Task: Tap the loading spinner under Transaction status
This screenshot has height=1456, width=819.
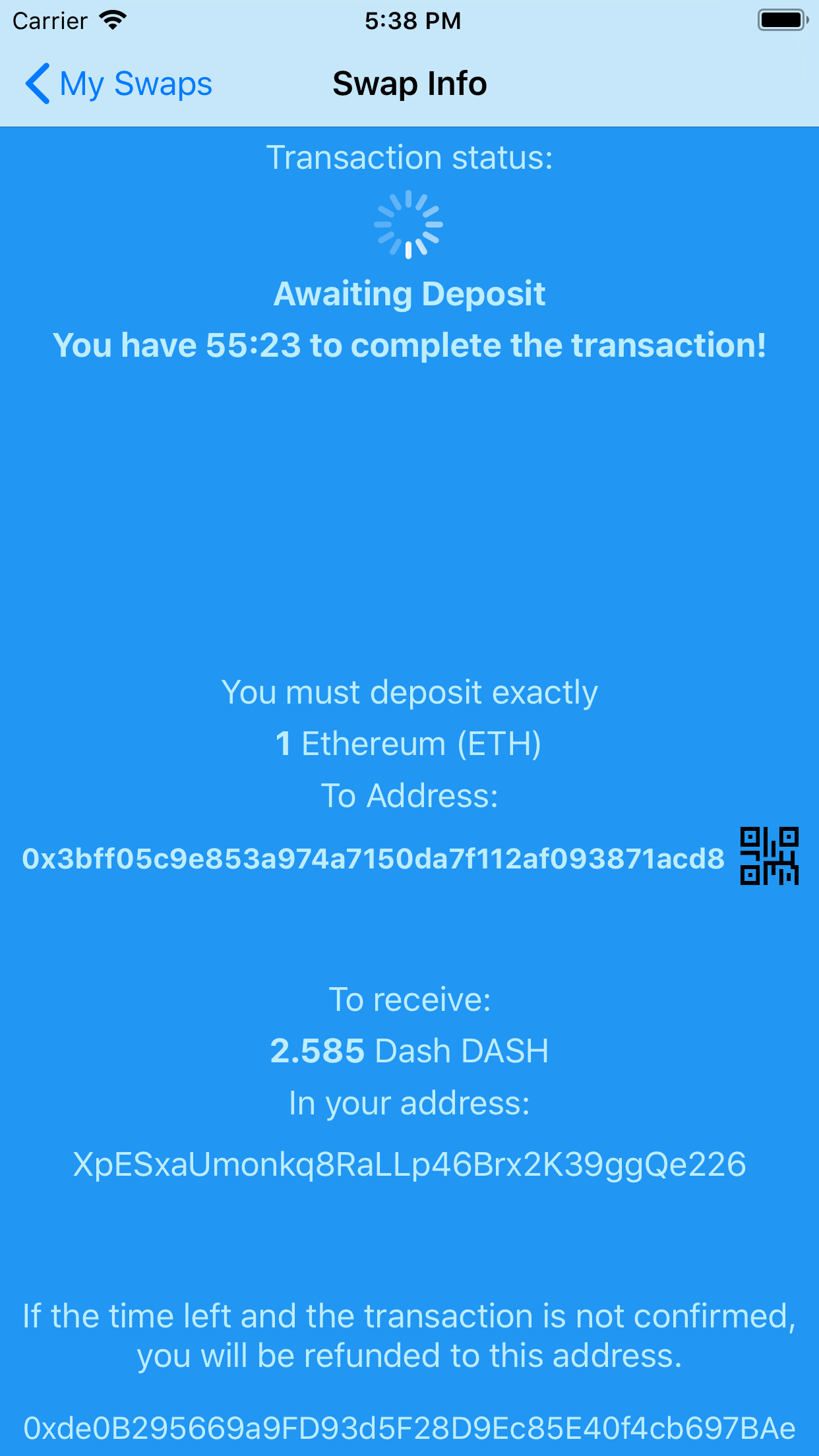Action: (x=409, y=224)
